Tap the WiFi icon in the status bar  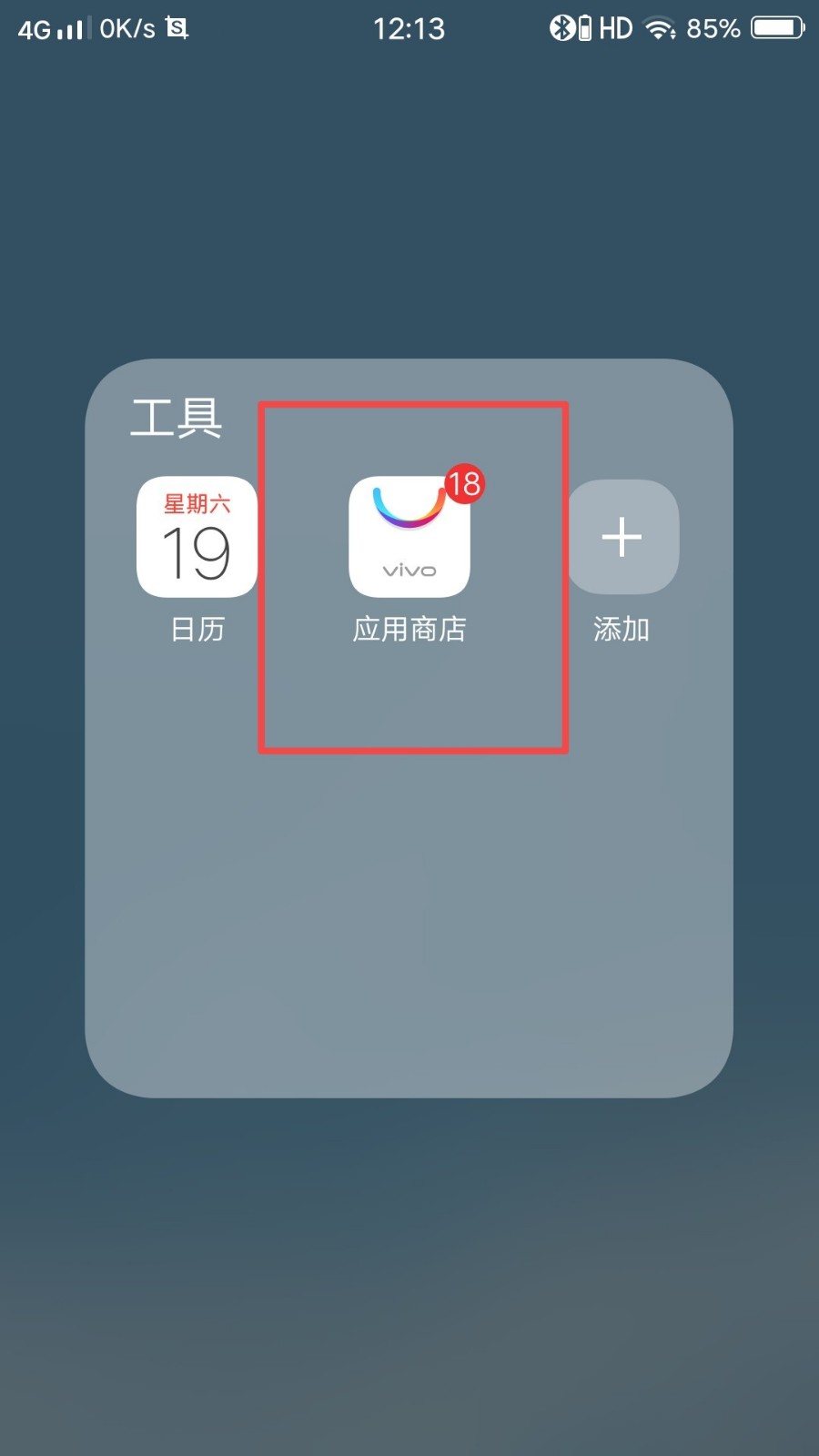657,28
